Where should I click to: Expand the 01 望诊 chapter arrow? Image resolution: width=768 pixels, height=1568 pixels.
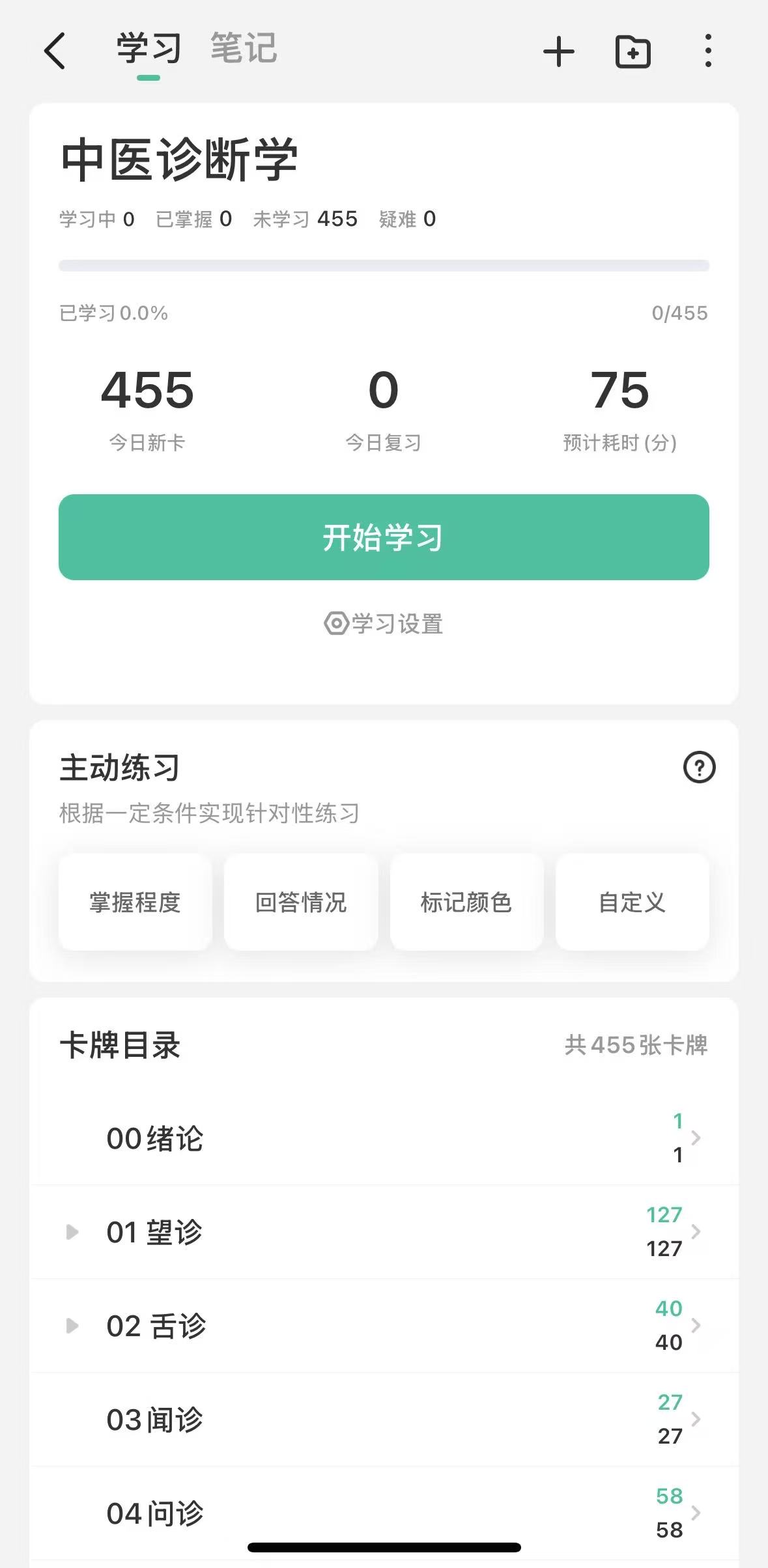[x=72, y=1232]
